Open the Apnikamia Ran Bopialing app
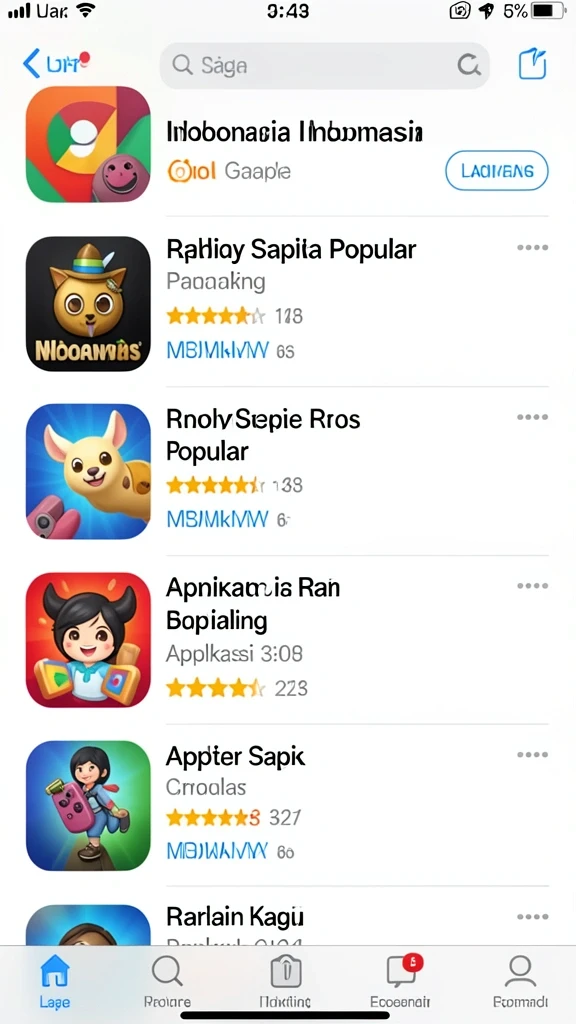The image size is (576, 1024). click(x=287, y=639)
